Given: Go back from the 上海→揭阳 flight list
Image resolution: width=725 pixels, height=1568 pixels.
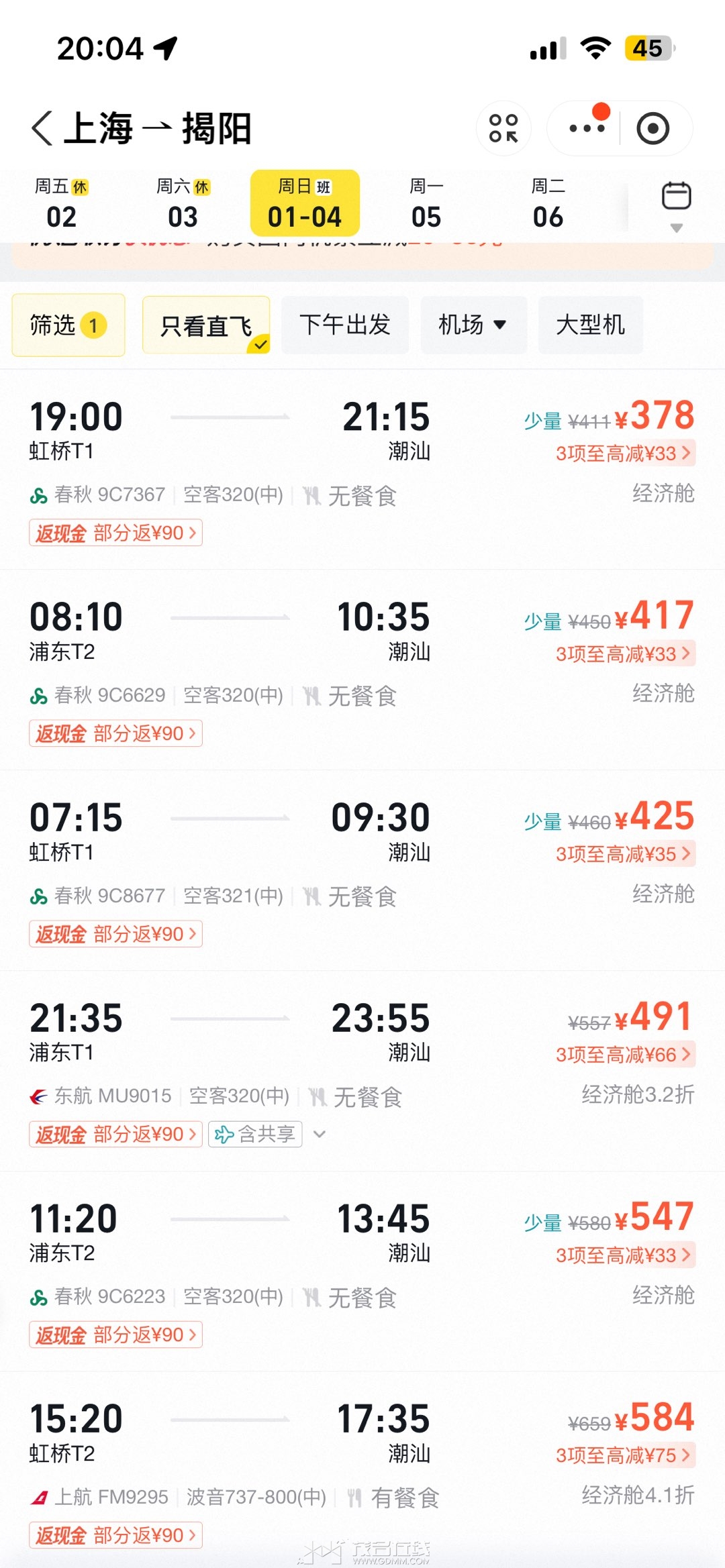Looking at the screenshot, I should click(42, 128).
